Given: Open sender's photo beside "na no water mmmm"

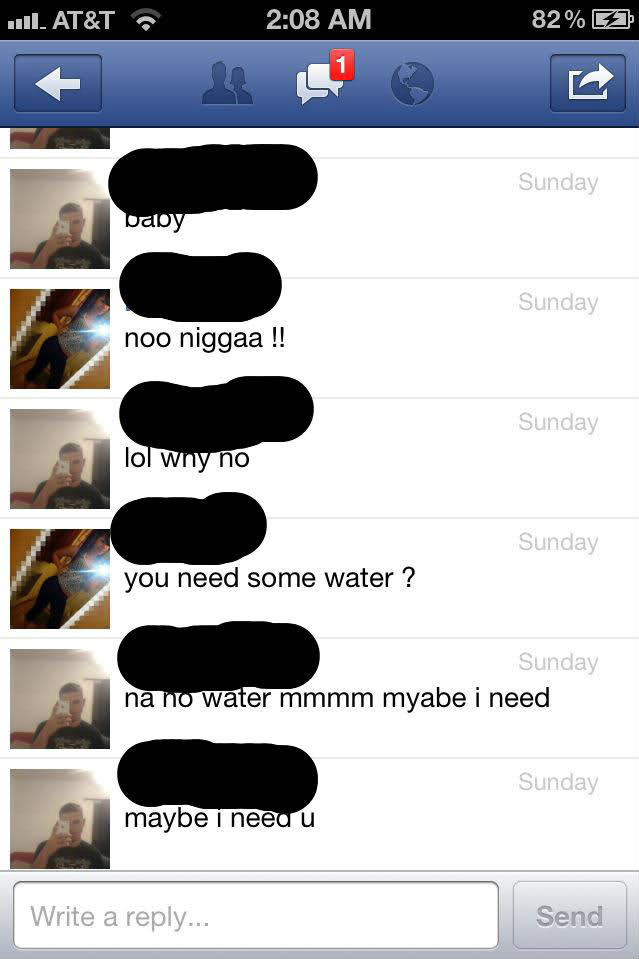Looking at the screenshot, I should click(60, 698).
